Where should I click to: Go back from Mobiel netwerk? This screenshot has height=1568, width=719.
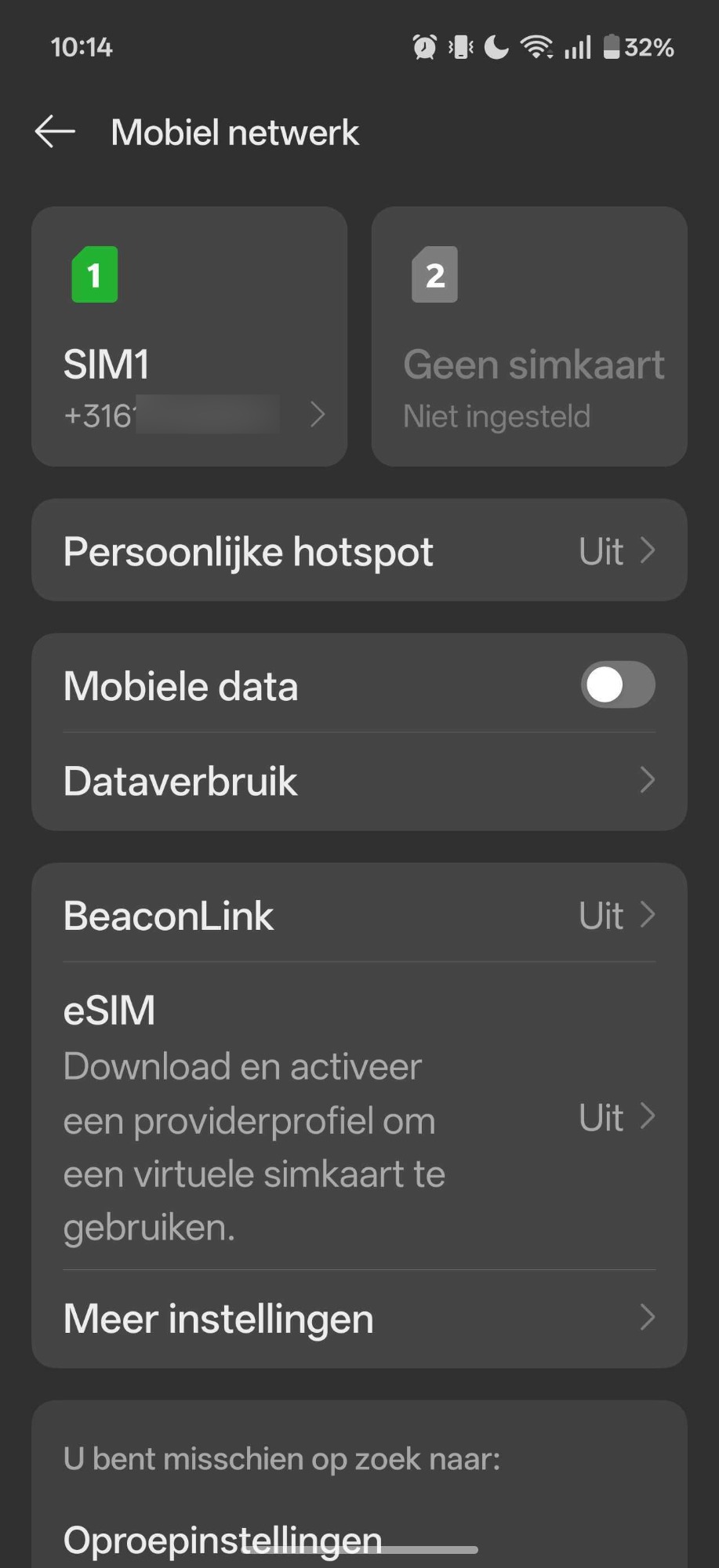pyautogui.click(x=55, y=132)
